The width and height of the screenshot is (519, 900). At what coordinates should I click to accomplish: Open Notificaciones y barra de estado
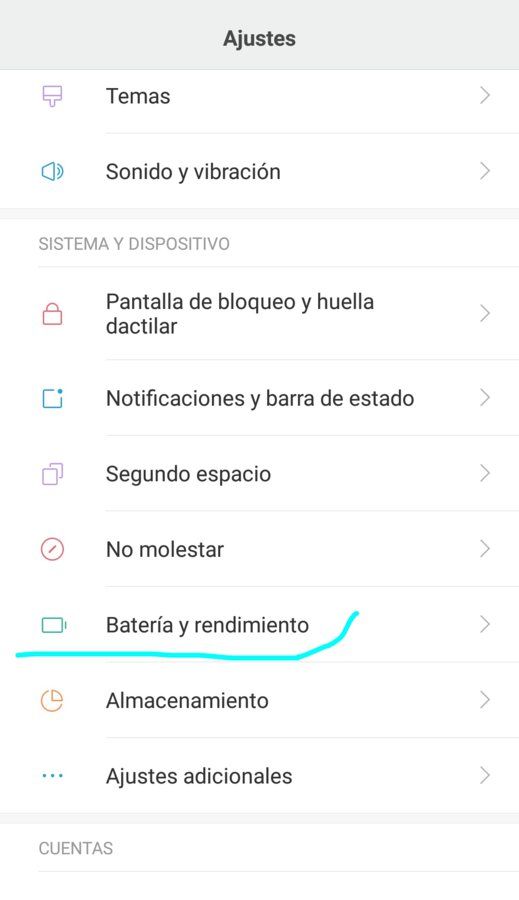click(260, 398)
